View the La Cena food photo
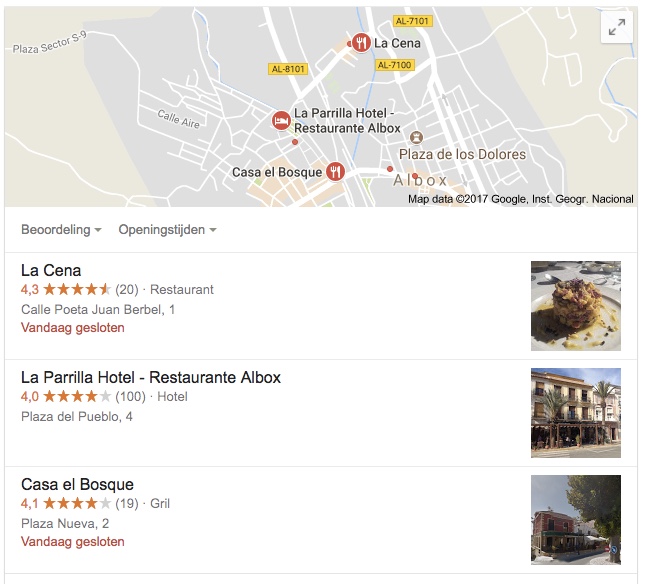The height and width of the screenshot is (584, 645). point(575,306)
